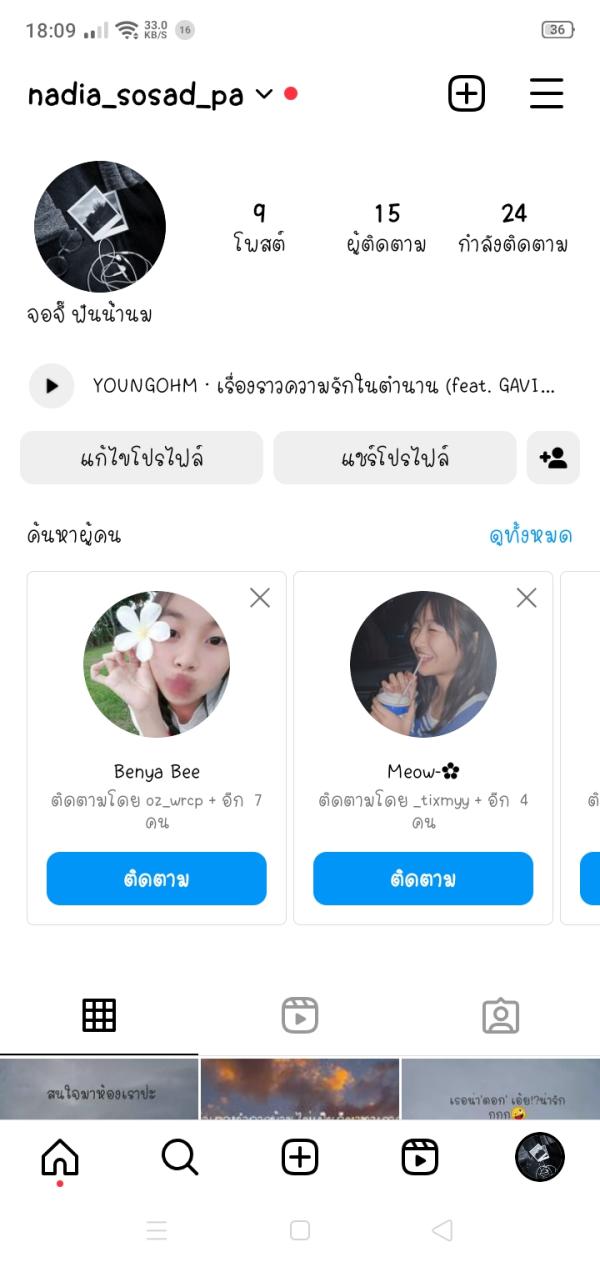Open the ดูทั้งหมด link
Image resolution: width=600 pixels, height=1267 pixels.
[530, 536]
